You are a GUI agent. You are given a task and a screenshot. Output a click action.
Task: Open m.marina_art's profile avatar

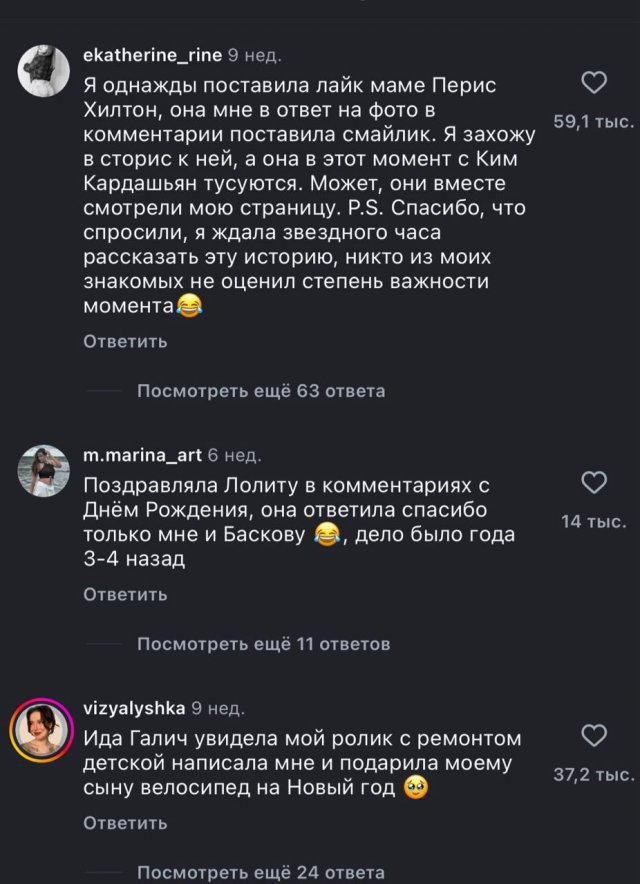[x=43, y=471]
